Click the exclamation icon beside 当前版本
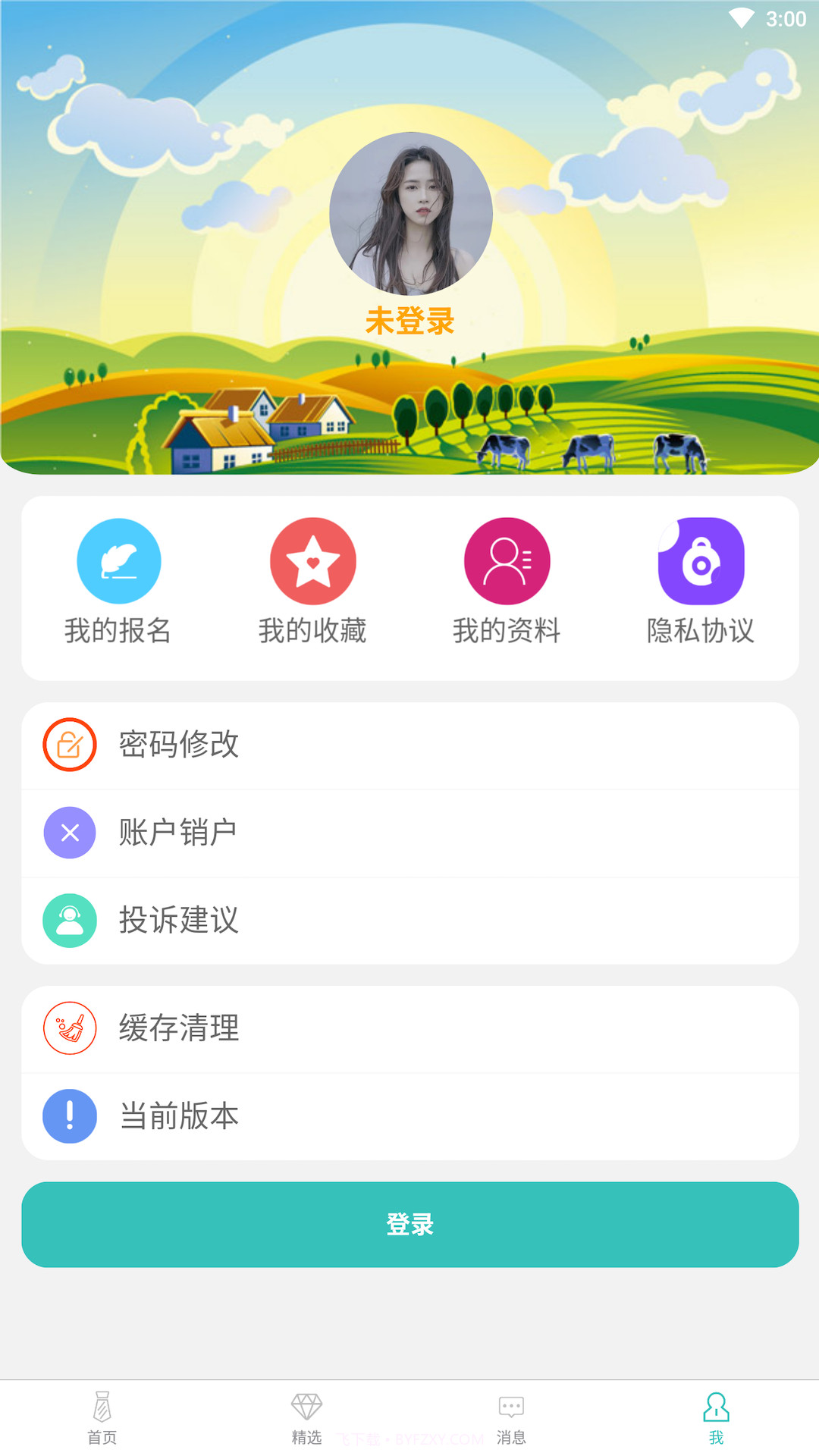 (70, 1116)
